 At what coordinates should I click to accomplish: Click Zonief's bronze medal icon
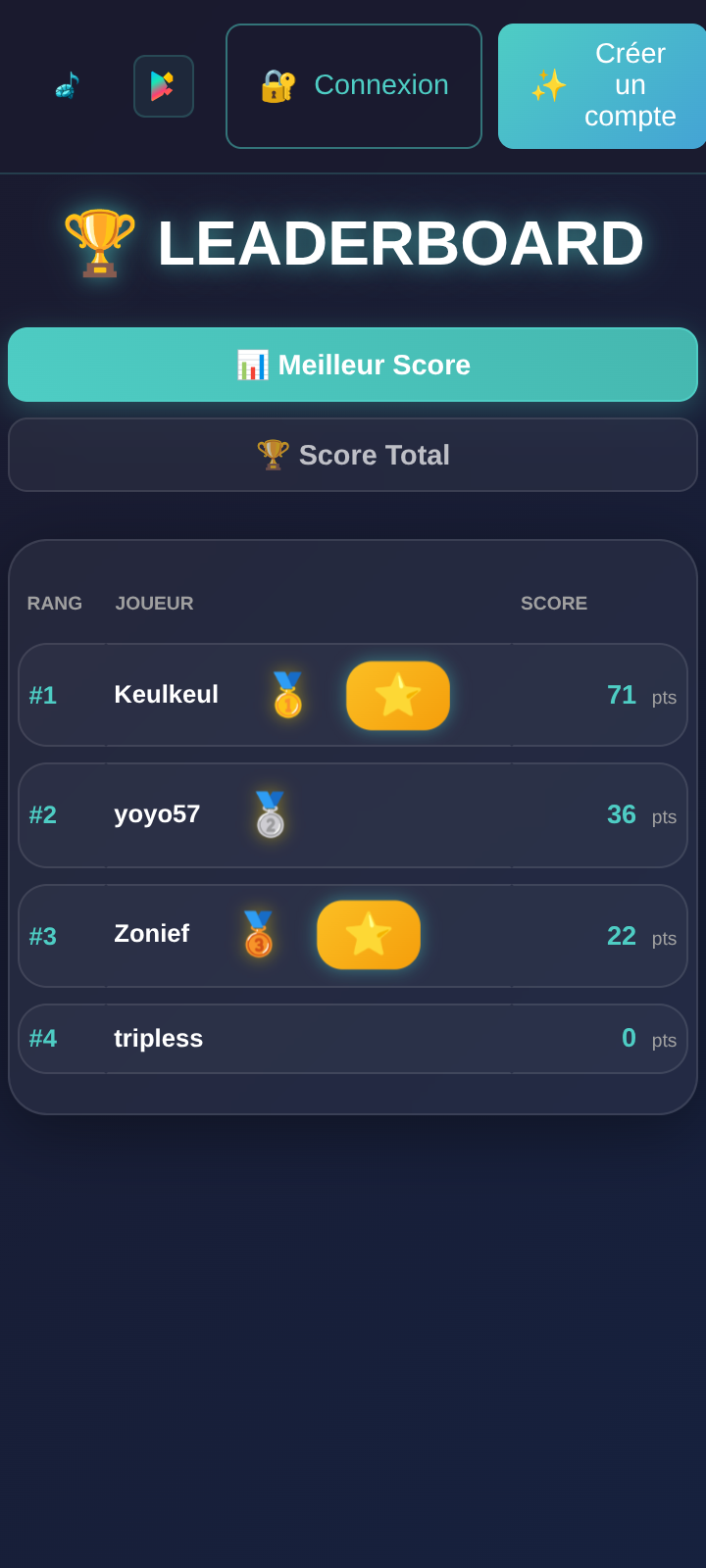[x=258, y=934]
